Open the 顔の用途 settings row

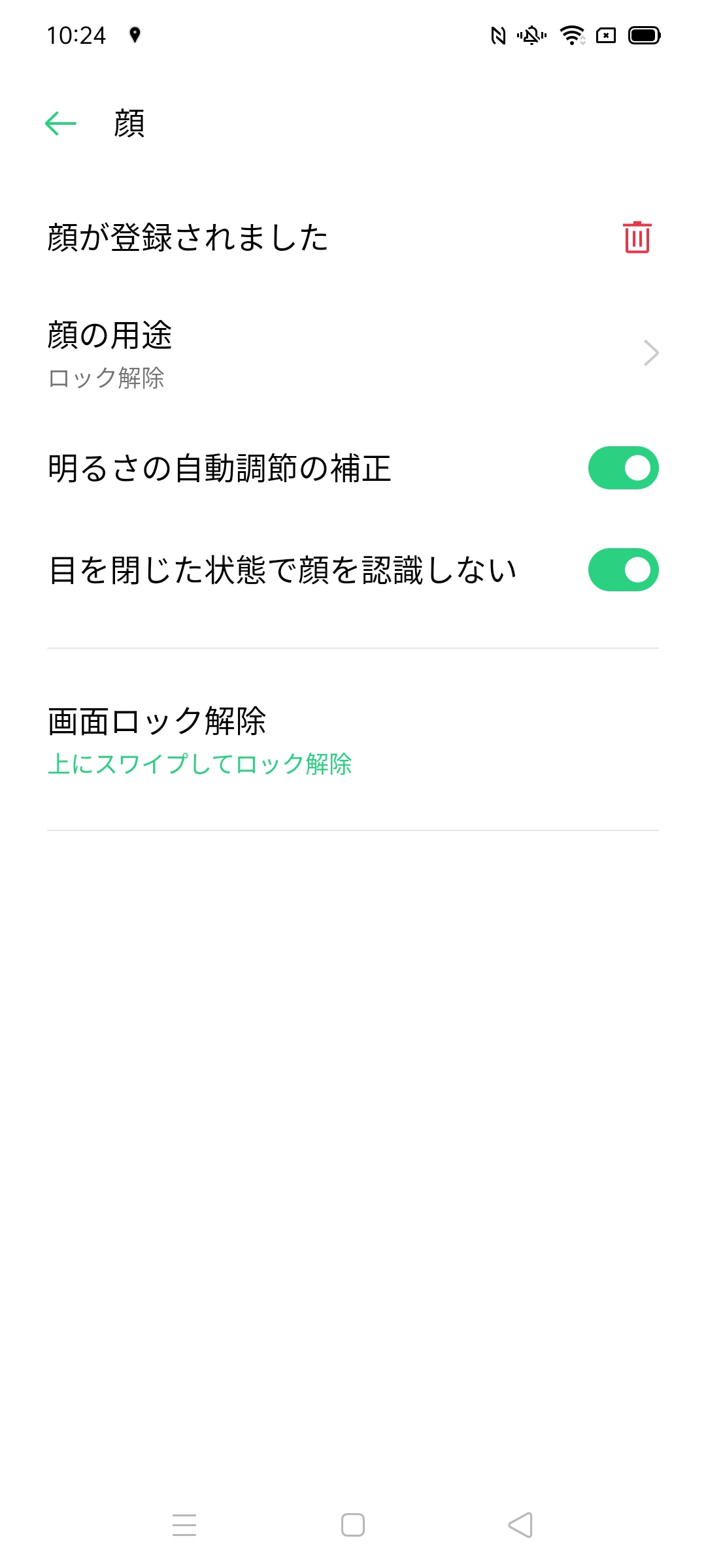point(353,353)
